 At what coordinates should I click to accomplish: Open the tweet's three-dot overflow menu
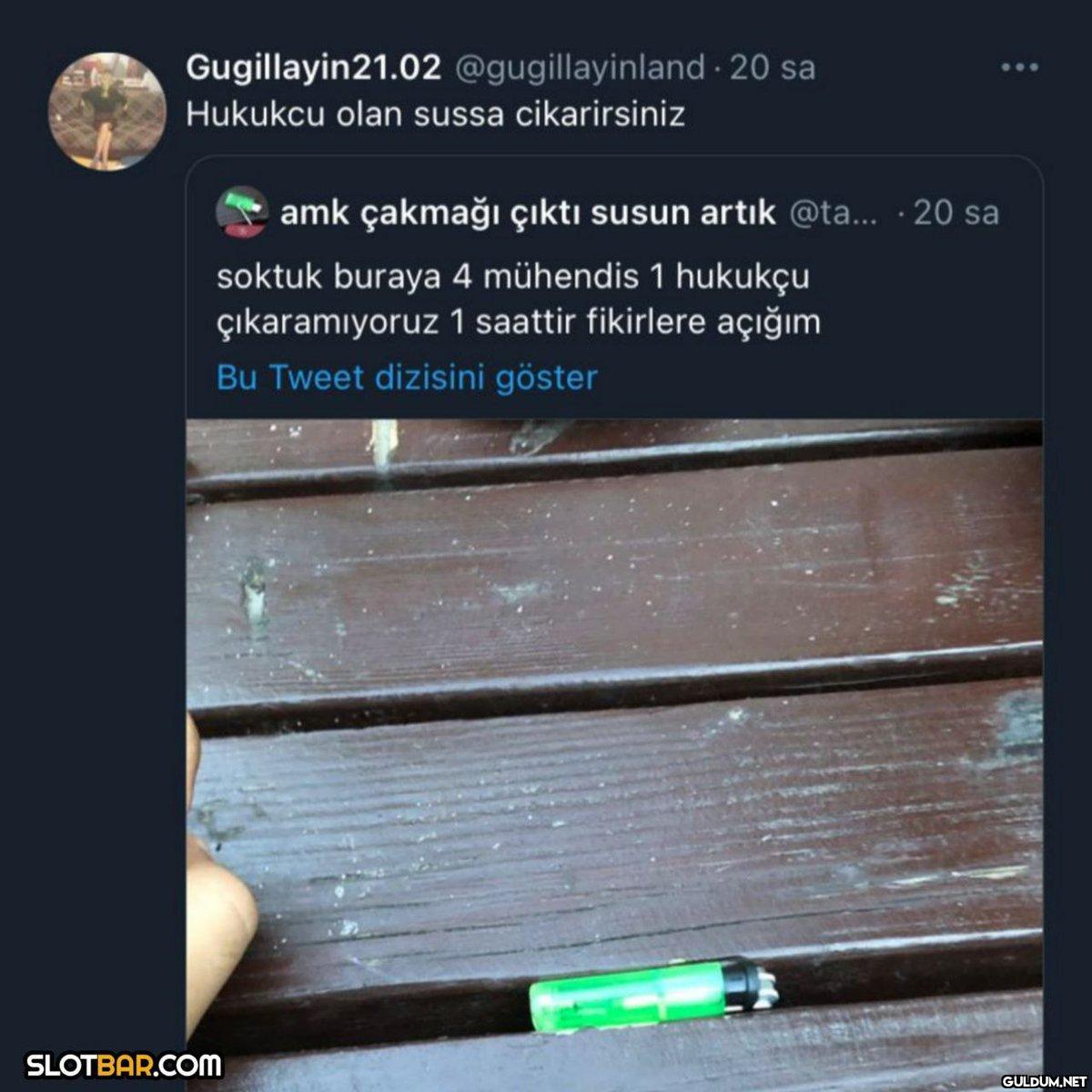click(1019, 67)
